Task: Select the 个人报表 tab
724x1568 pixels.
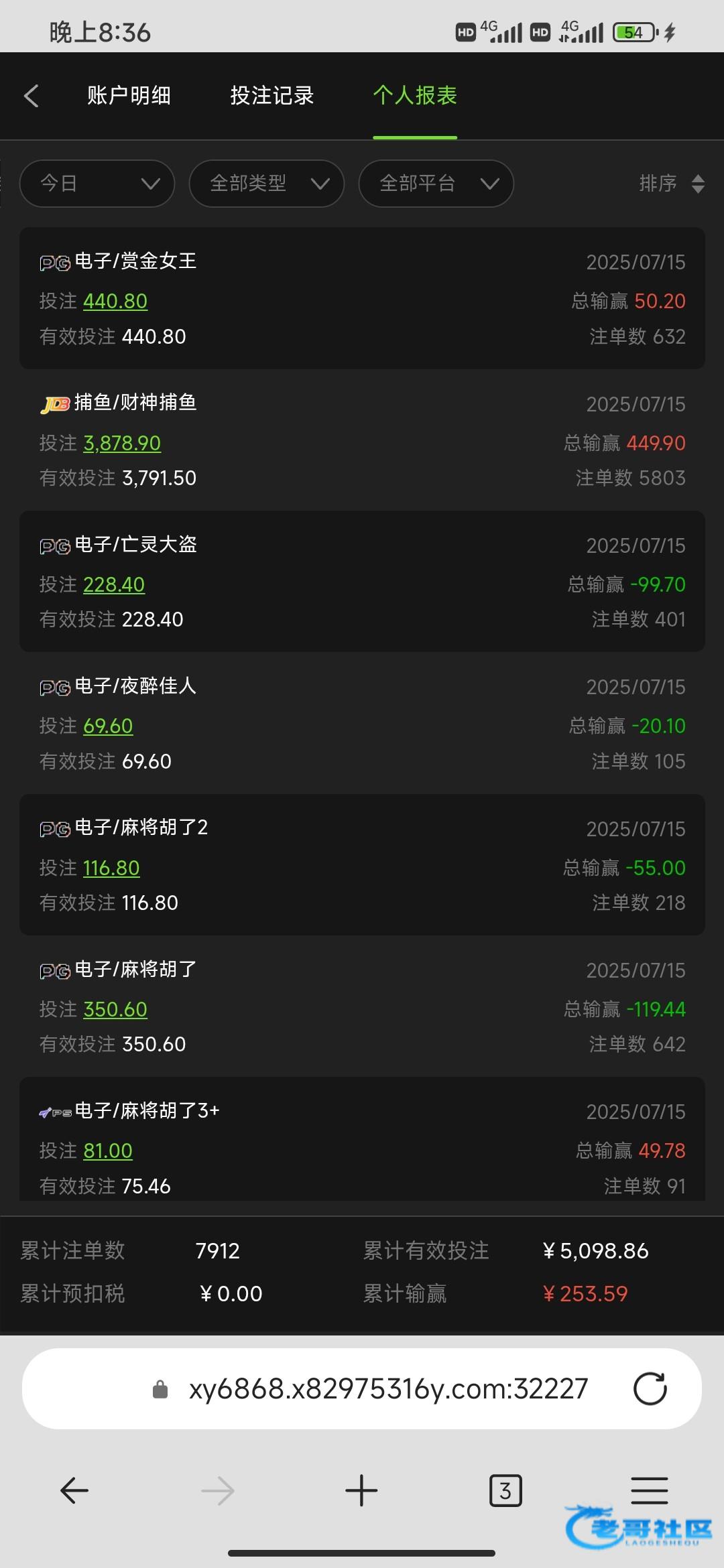Action: point(415,95)
